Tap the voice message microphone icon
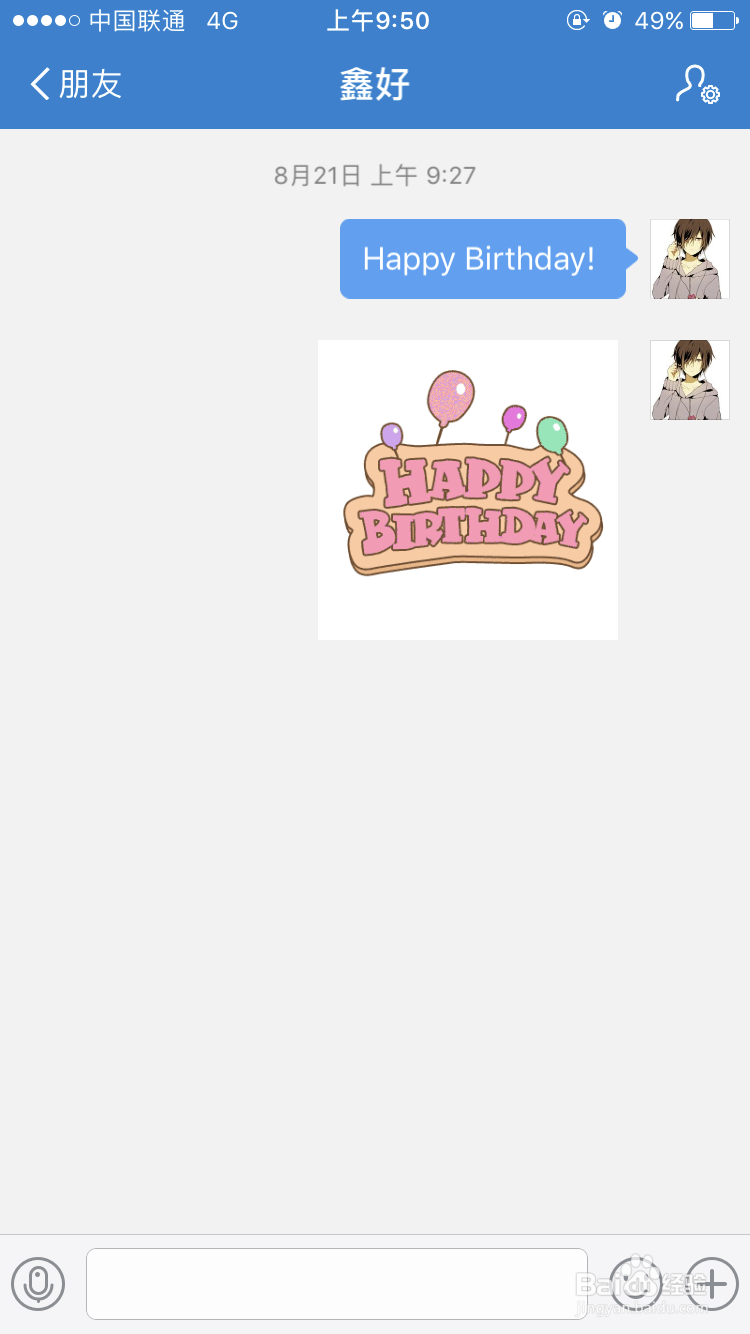750x1334 pixels. [x=38, y=1284]
